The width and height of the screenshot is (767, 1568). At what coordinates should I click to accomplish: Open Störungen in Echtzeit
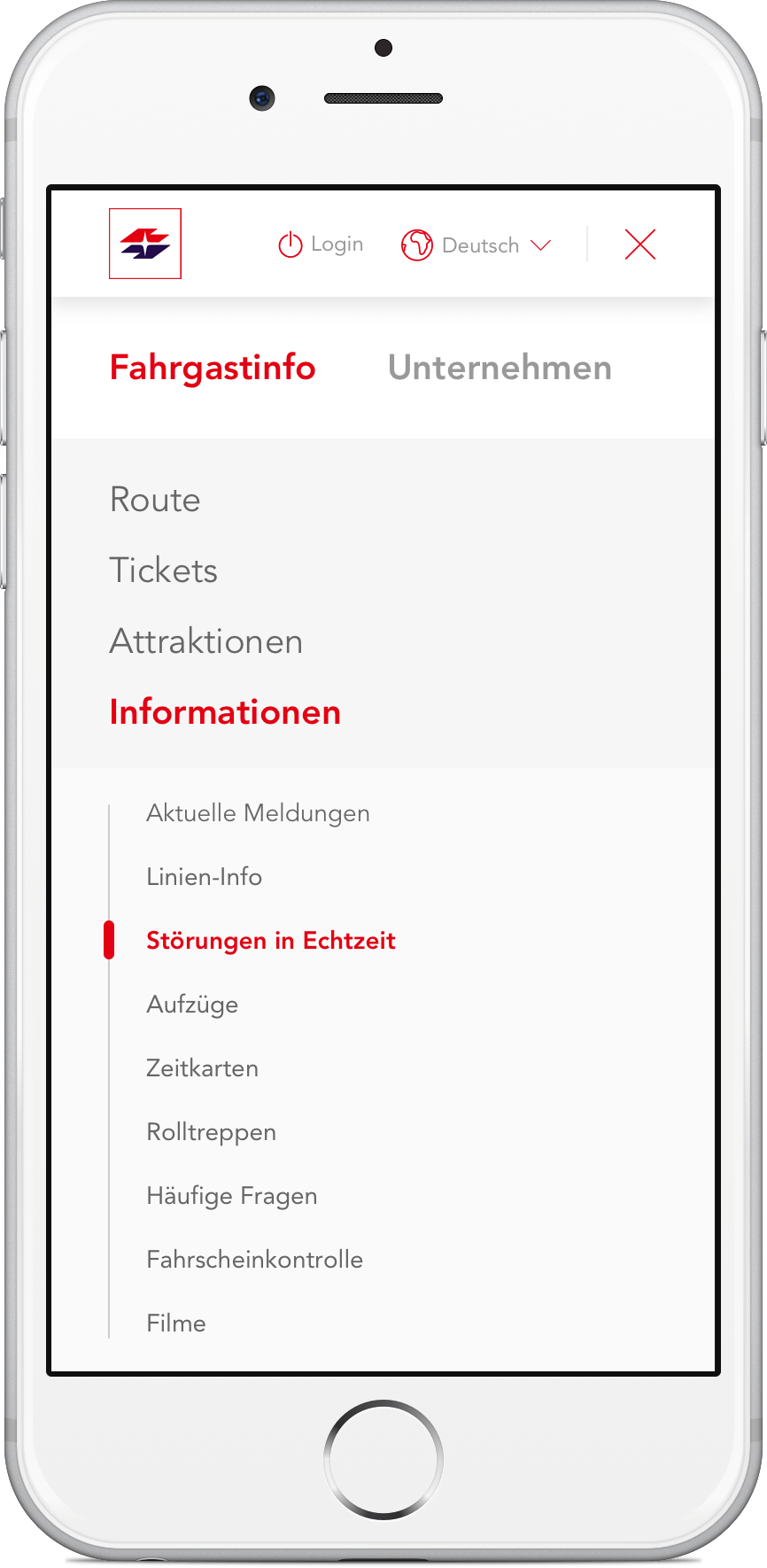[271, 941]
